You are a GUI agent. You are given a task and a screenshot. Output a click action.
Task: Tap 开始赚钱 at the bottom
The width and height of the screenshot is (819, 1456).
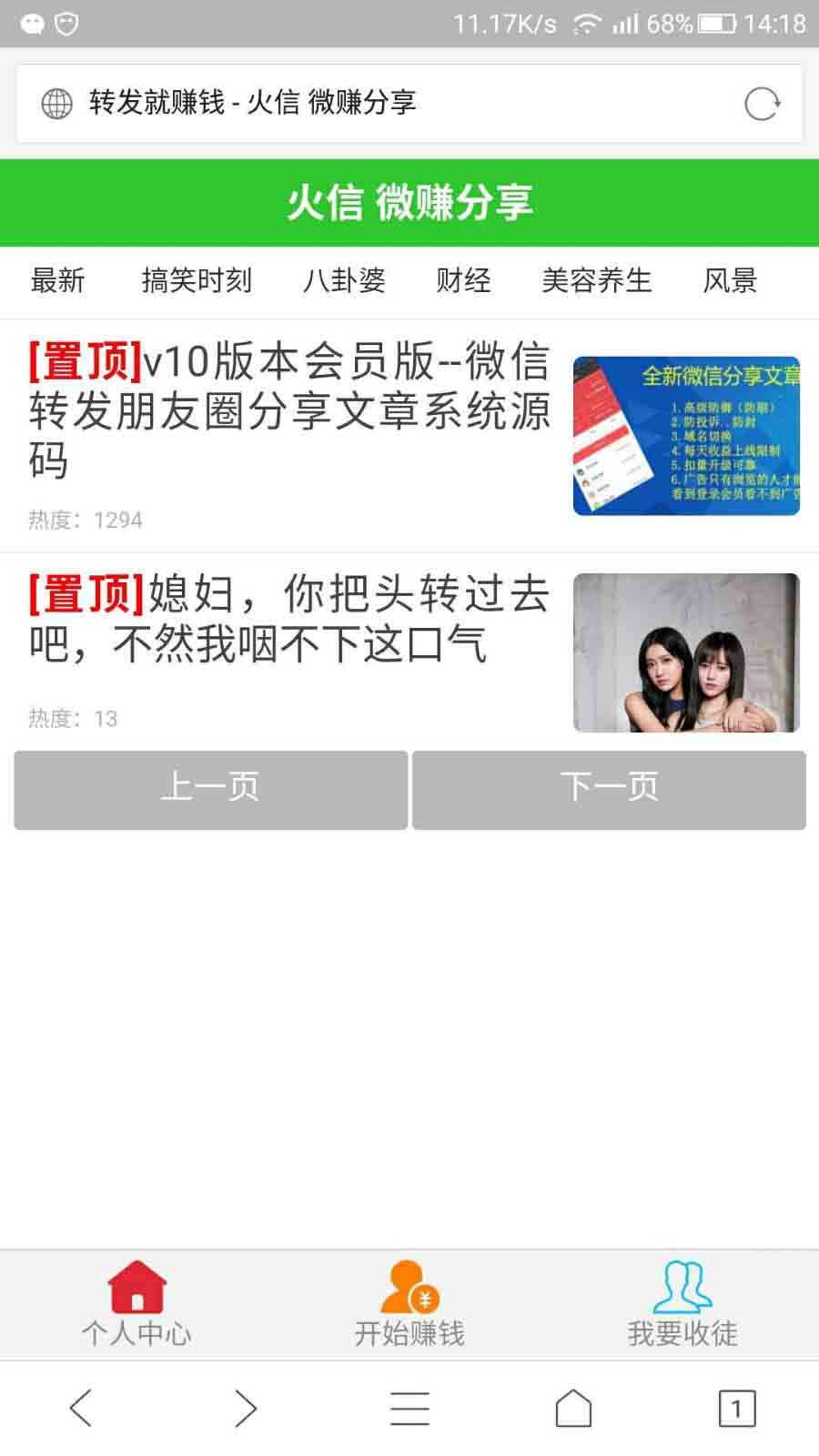409,1305
